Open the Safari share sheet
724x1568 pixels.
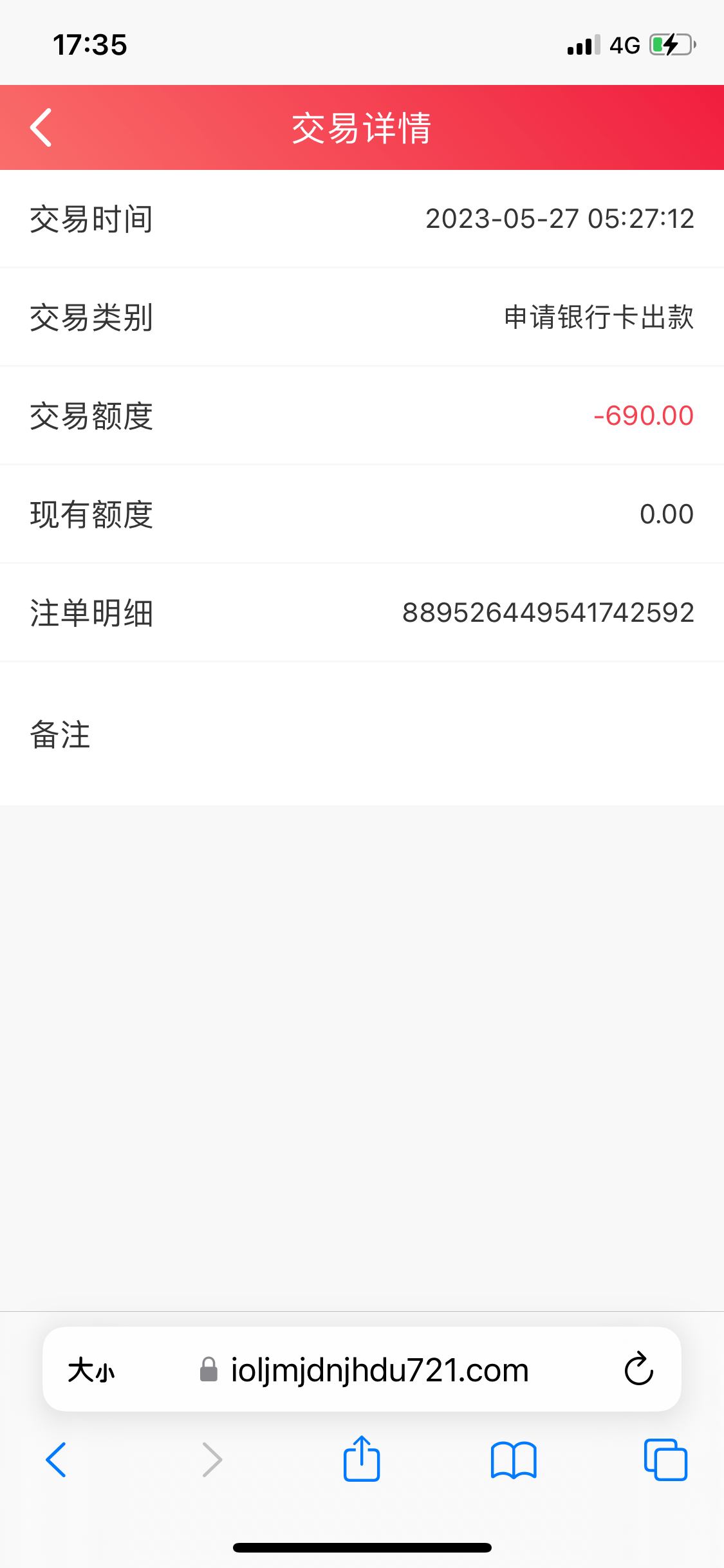[362, 1459]
